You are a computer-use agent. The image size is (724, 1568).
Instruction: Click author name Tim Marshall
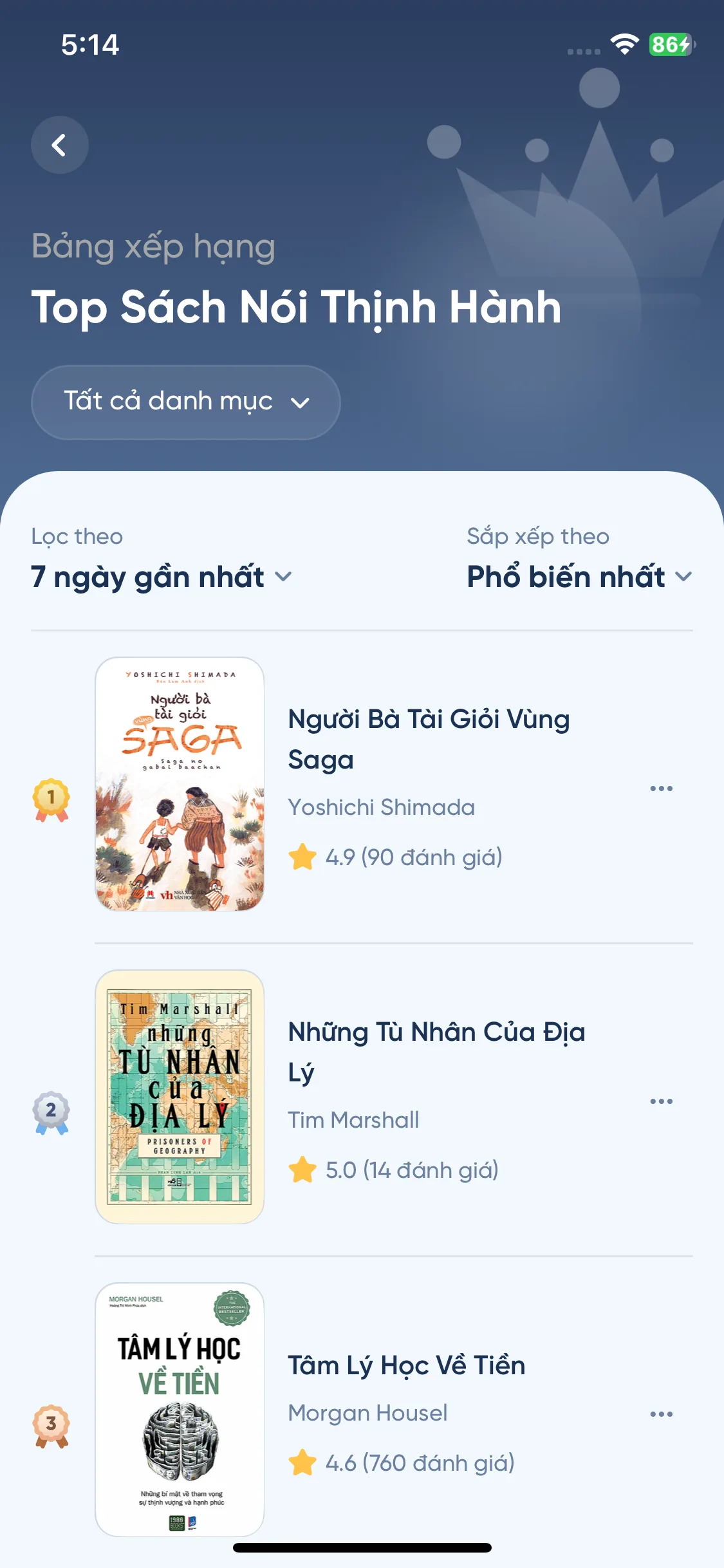coord(353,1119)
